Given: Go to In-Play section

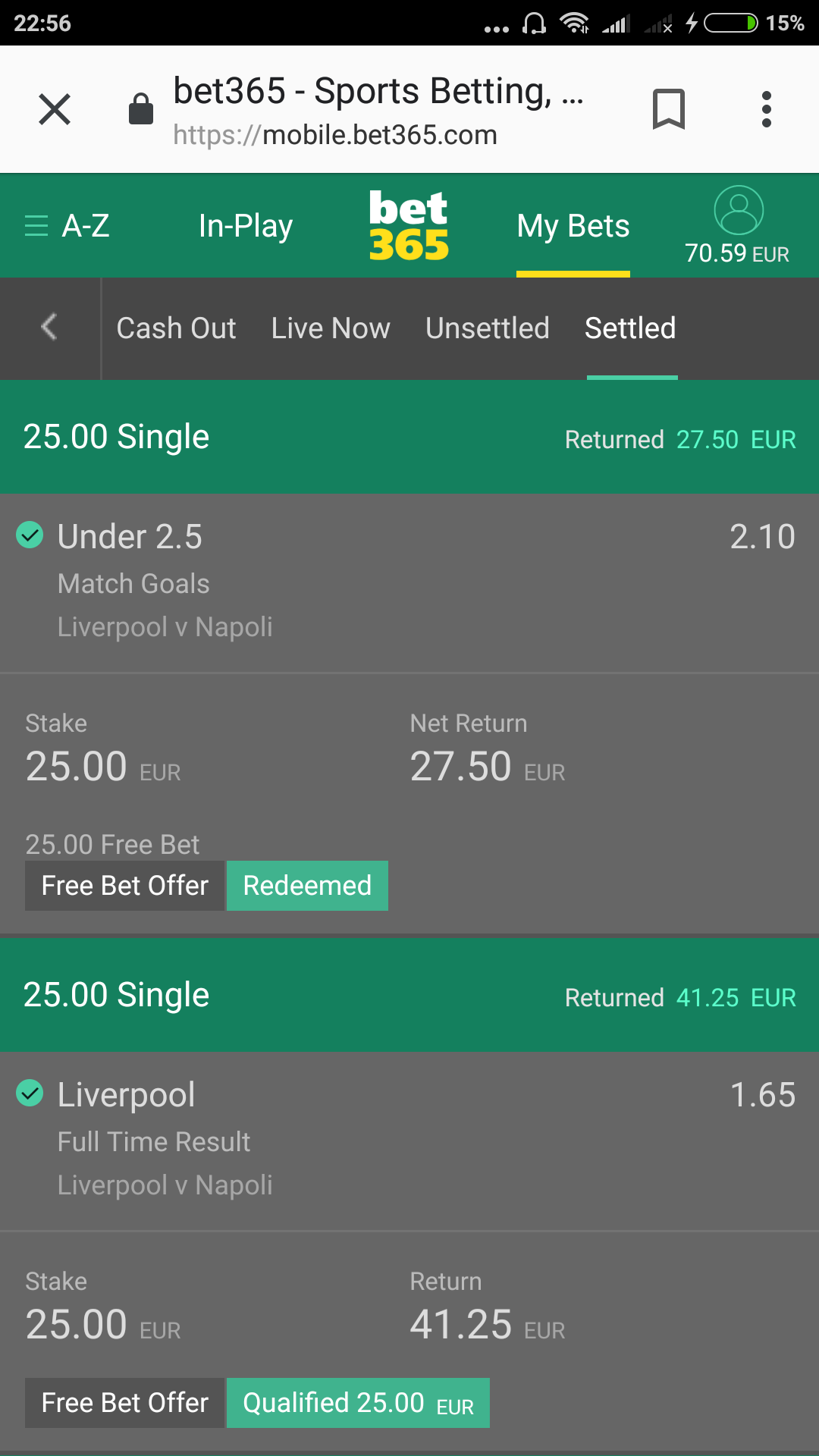Looking at the screenshot, I should click(246, 226).
